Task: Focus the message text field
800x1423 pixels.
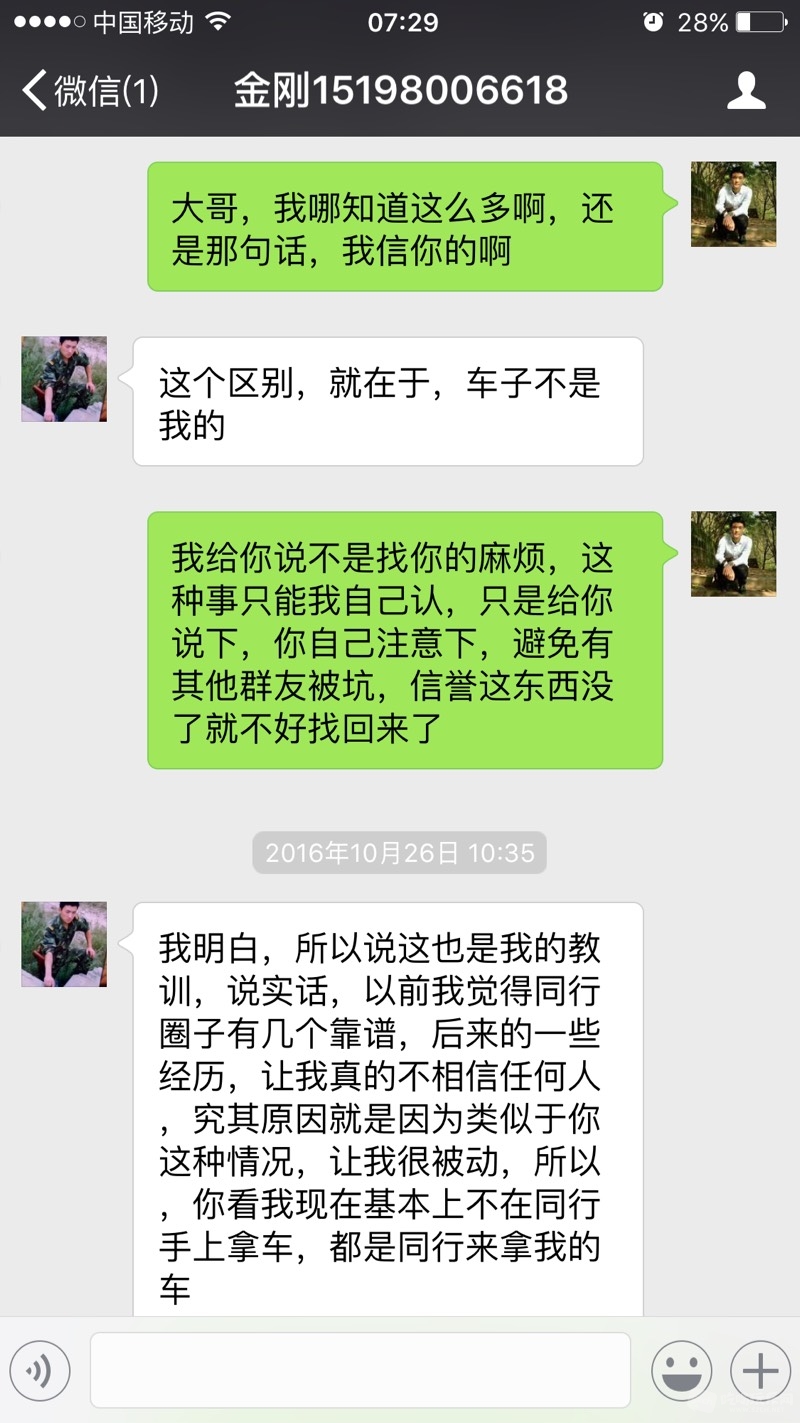Action: click(360, 1370)
